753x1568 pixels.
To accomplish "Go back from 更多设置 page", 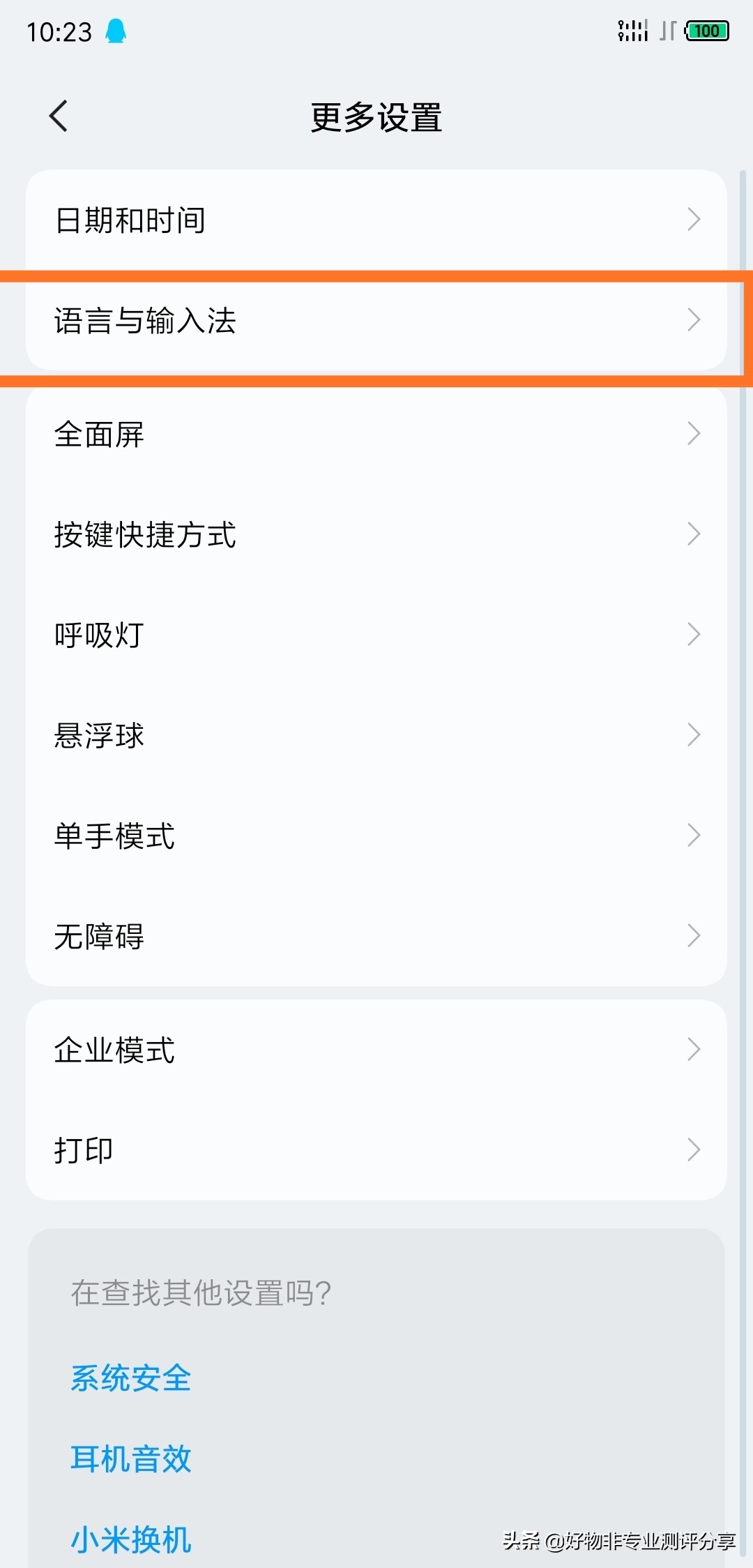I will click(59, 116).
